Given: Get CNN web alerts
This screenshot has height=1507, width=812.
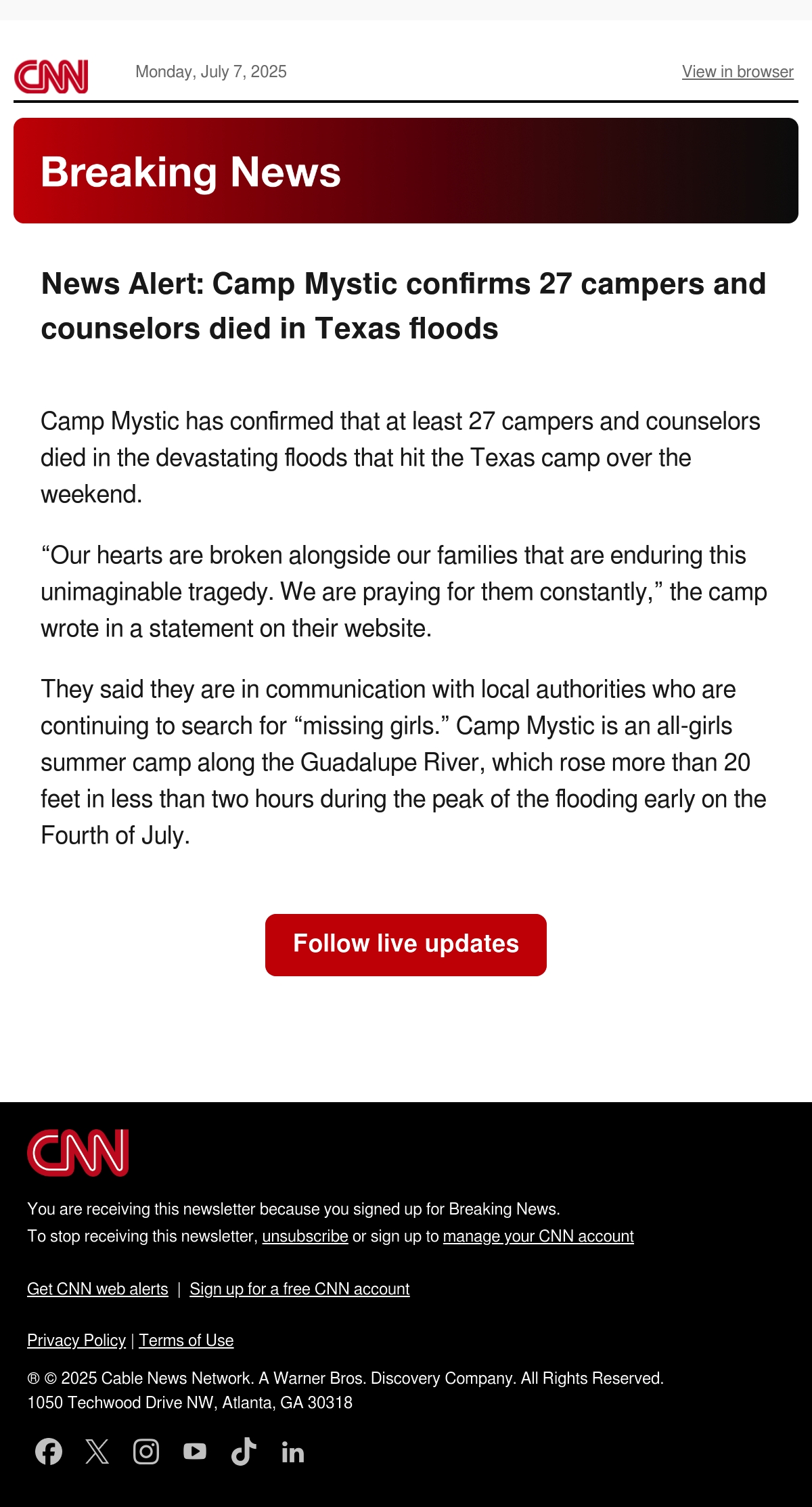Looking at the screenshot, I should 97,1289.
